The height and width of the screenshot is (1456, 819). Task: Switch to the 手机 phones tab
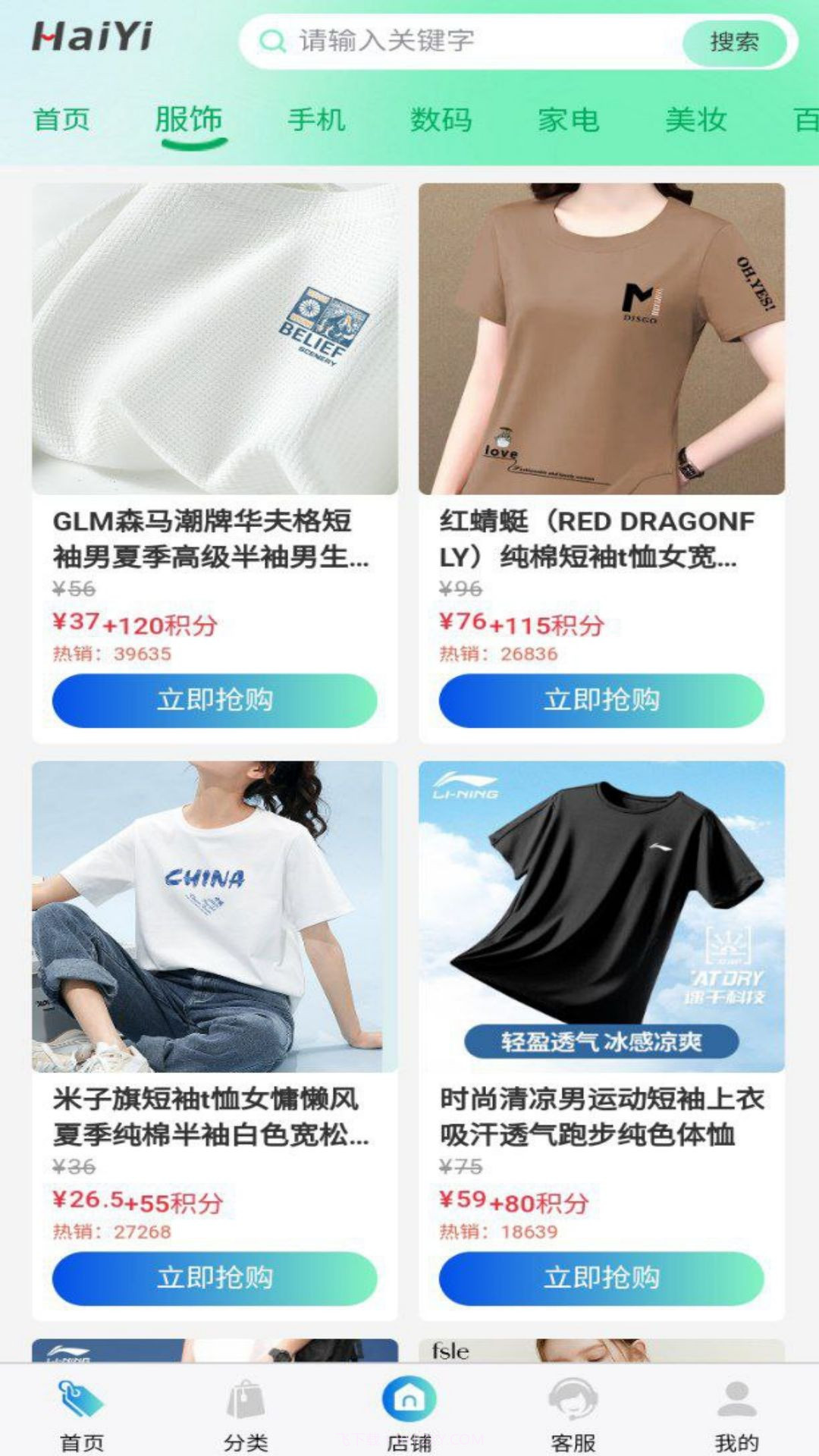(318, 119)
